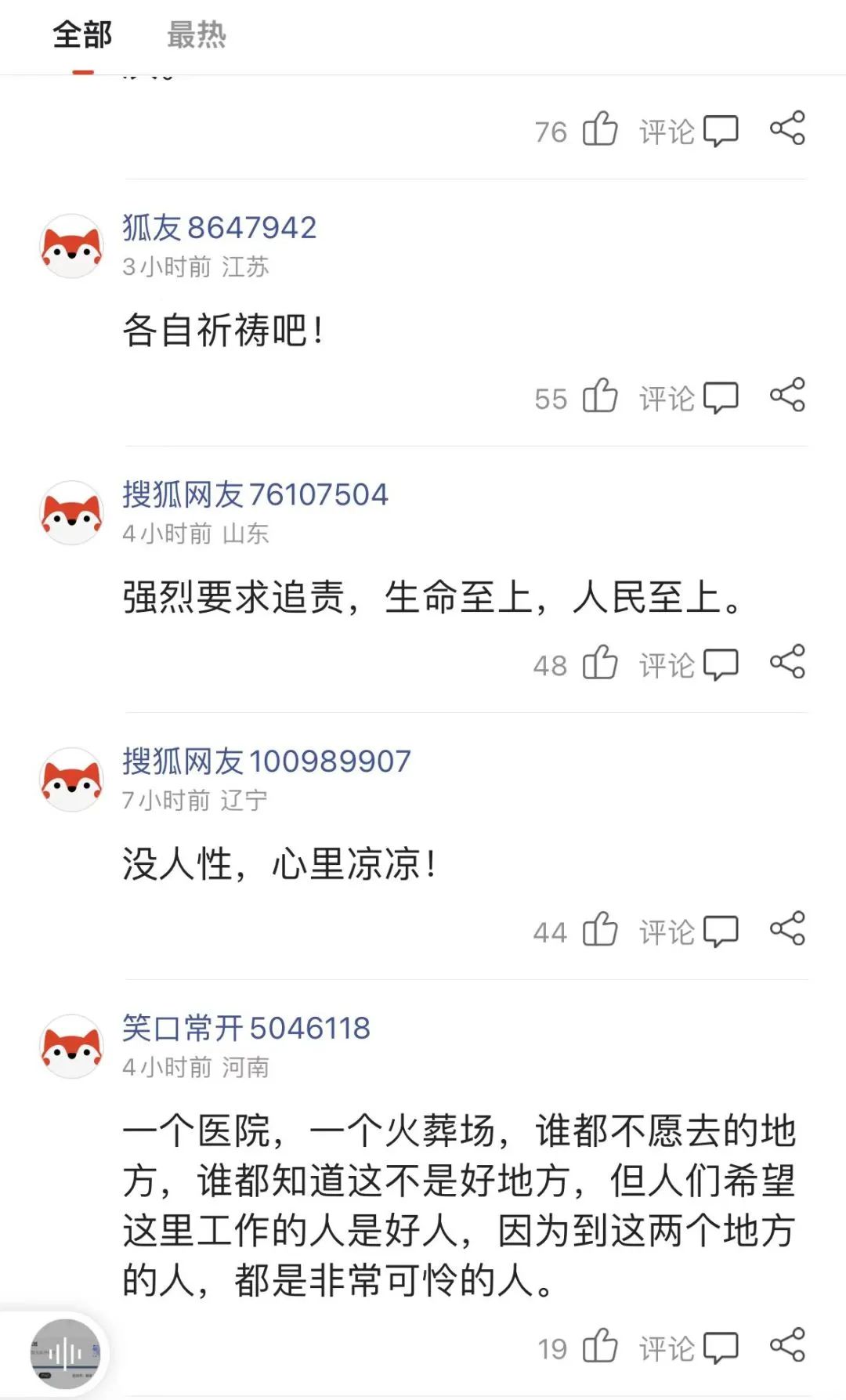Like the comment with 76 likes

600,129
